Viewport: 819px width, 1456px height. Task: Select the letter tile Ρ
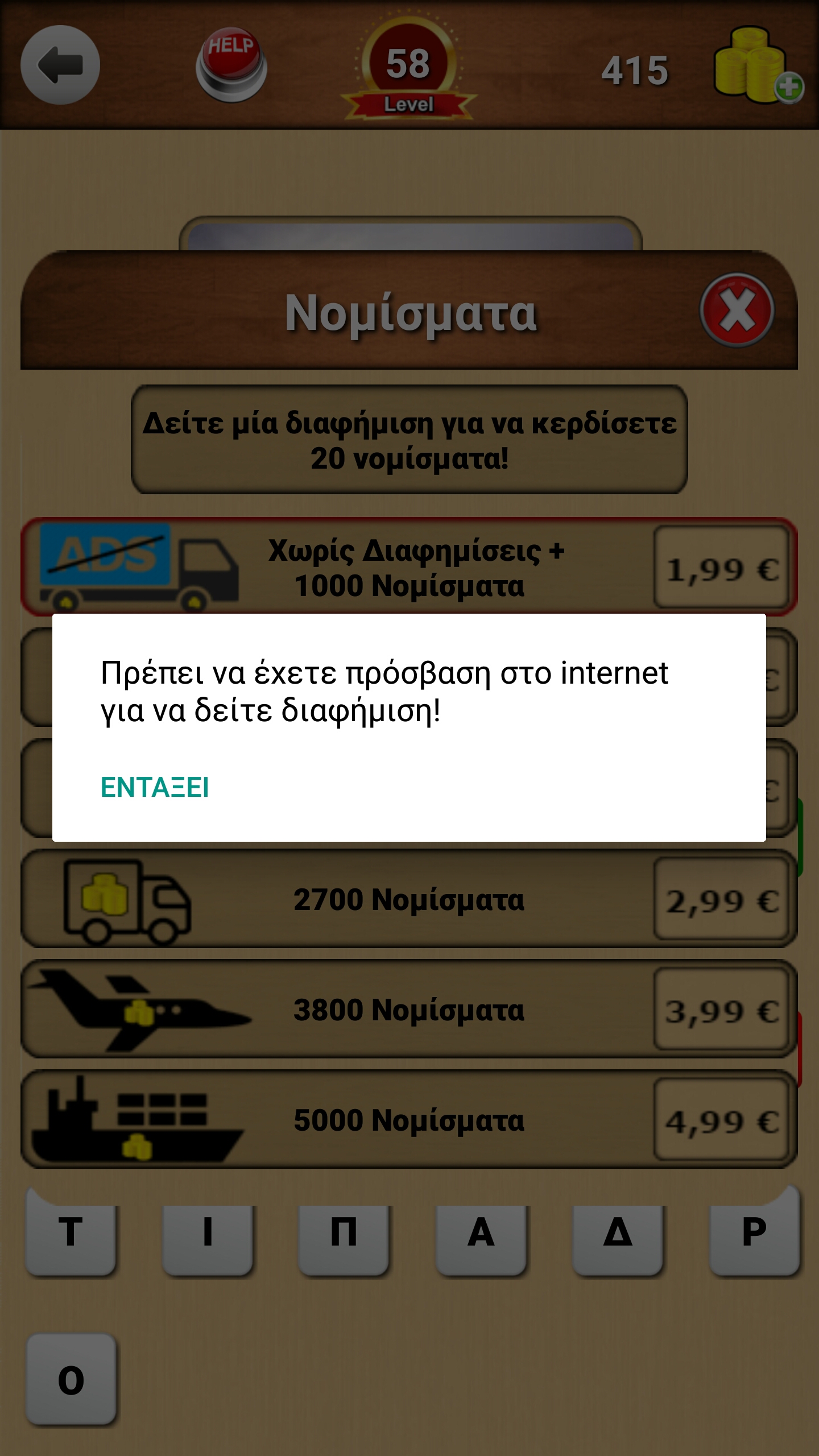point(754,1239)
